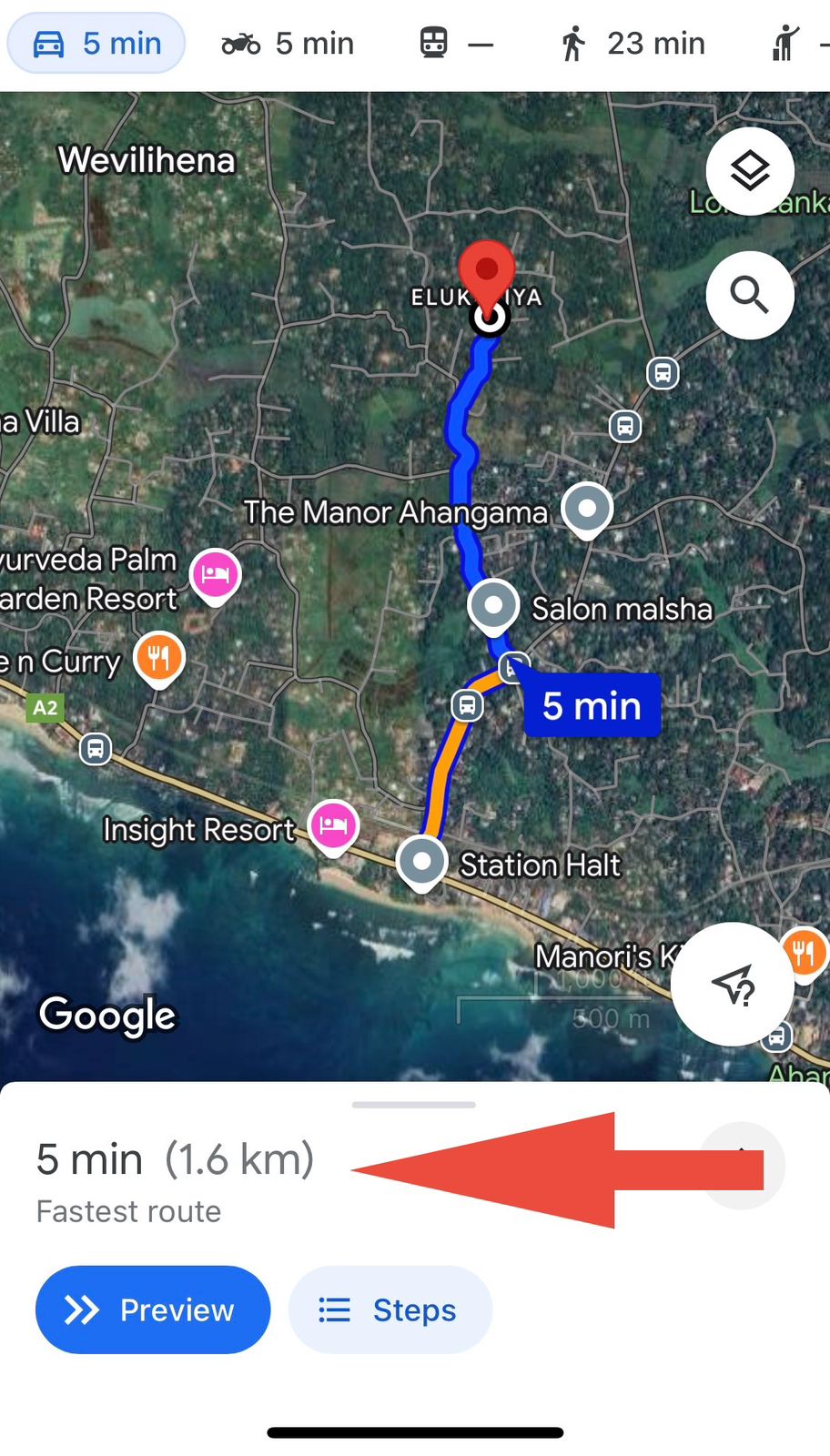Start the route Preview
This screenshot has width=830, height=1456.
[153, 1309]
